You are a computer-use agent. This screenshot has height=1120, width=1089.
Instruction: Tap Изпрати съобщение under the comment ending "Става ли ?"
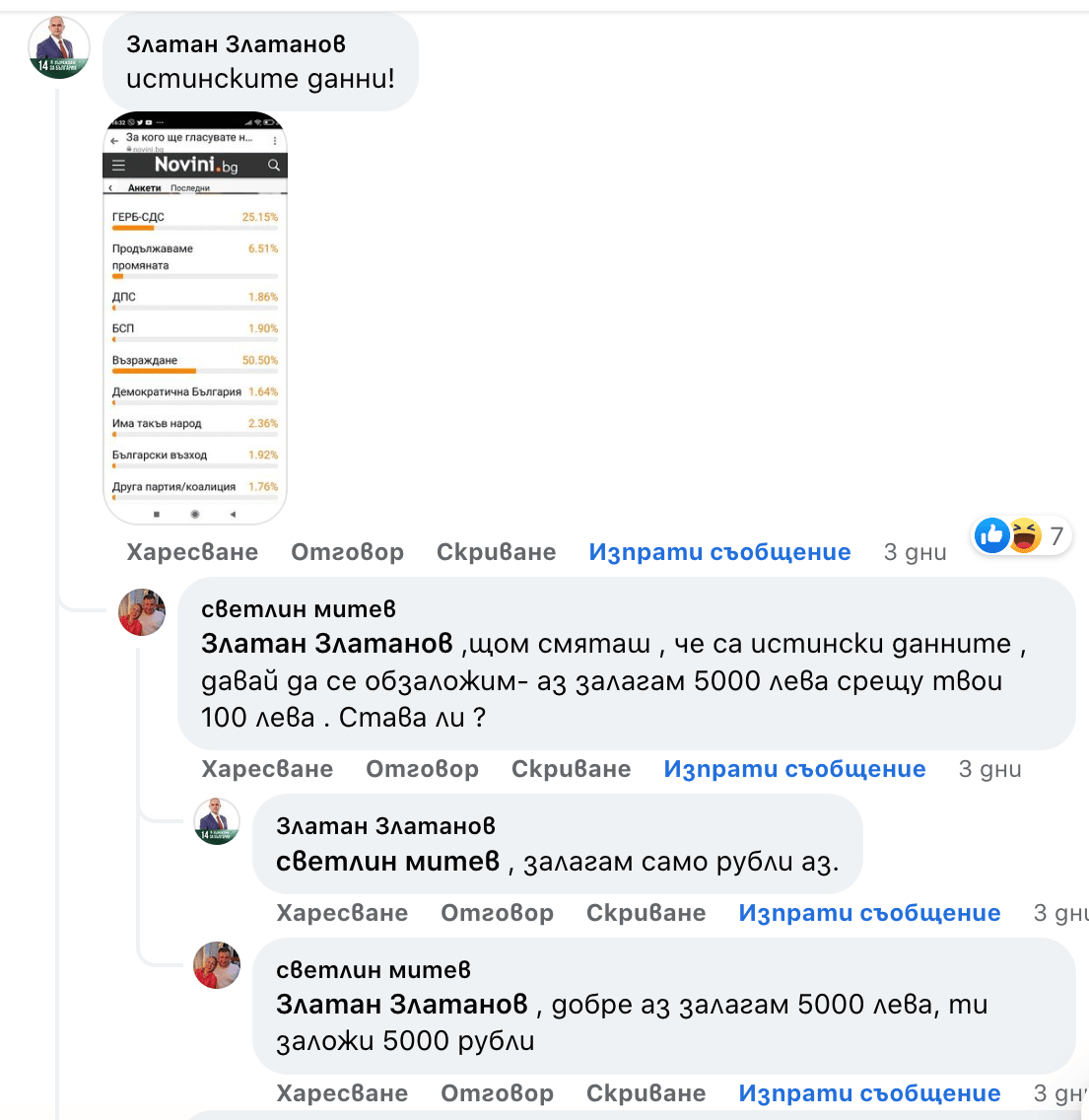(x=794, y=769)
